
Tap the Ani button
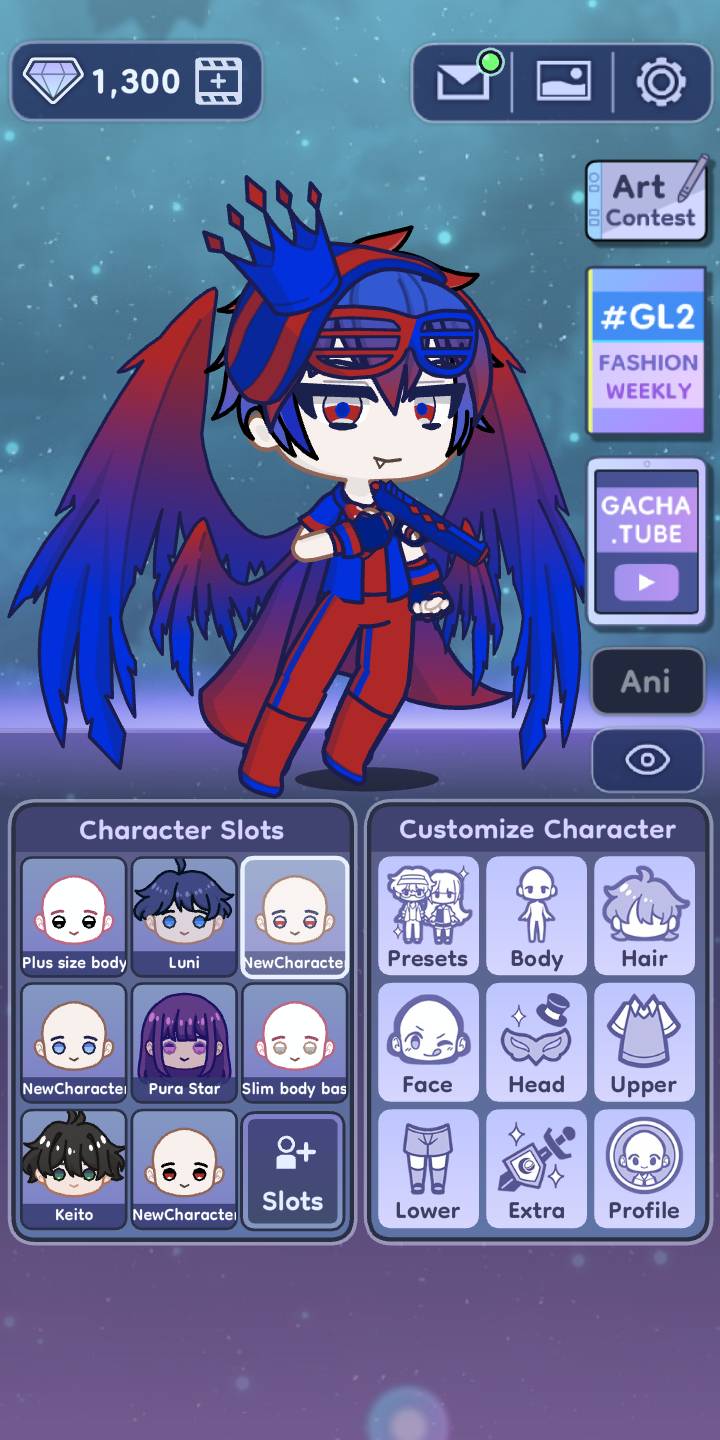[x=646, y=682]
